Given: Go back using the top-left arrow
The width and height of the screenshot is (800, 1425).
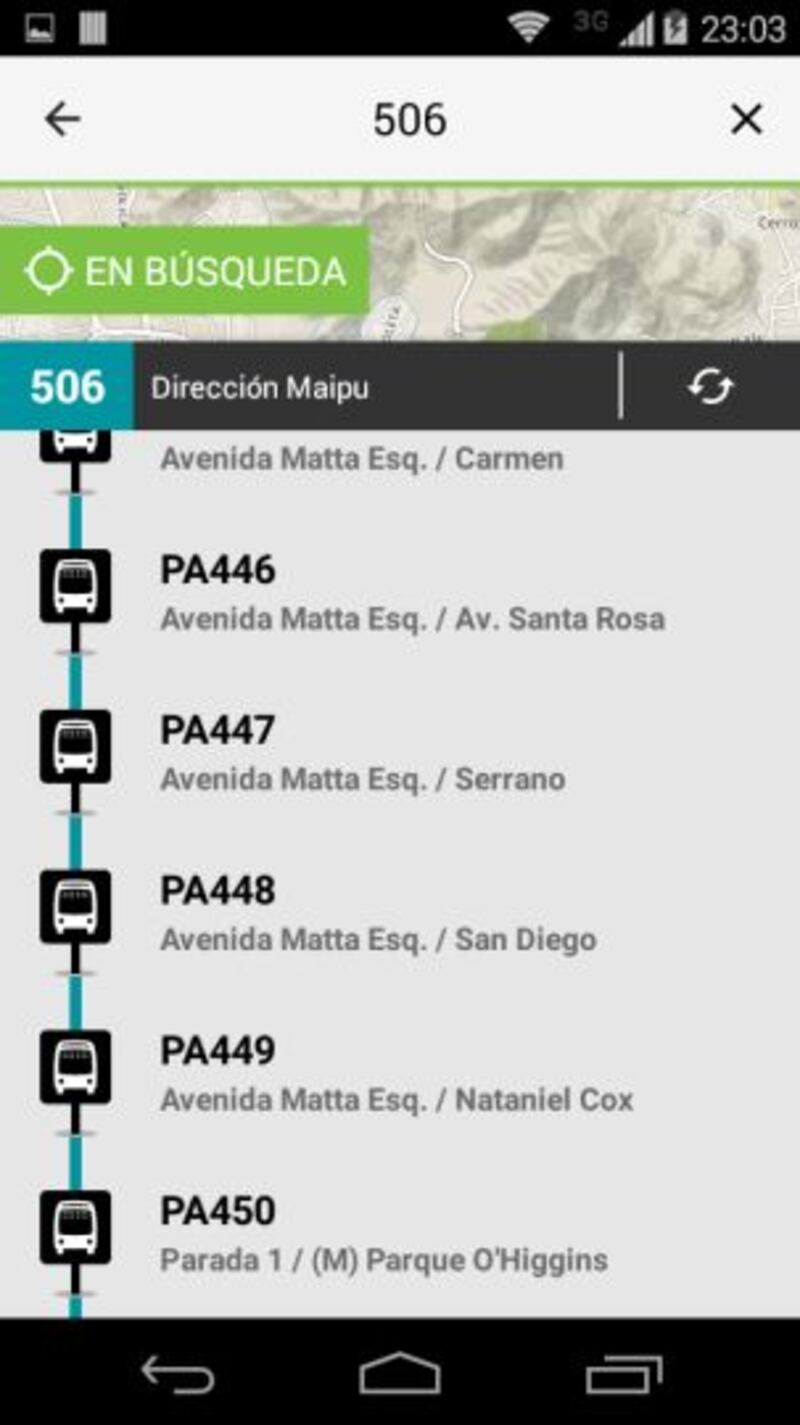Looking at the screenshot, I should click(x=62, y=120).
